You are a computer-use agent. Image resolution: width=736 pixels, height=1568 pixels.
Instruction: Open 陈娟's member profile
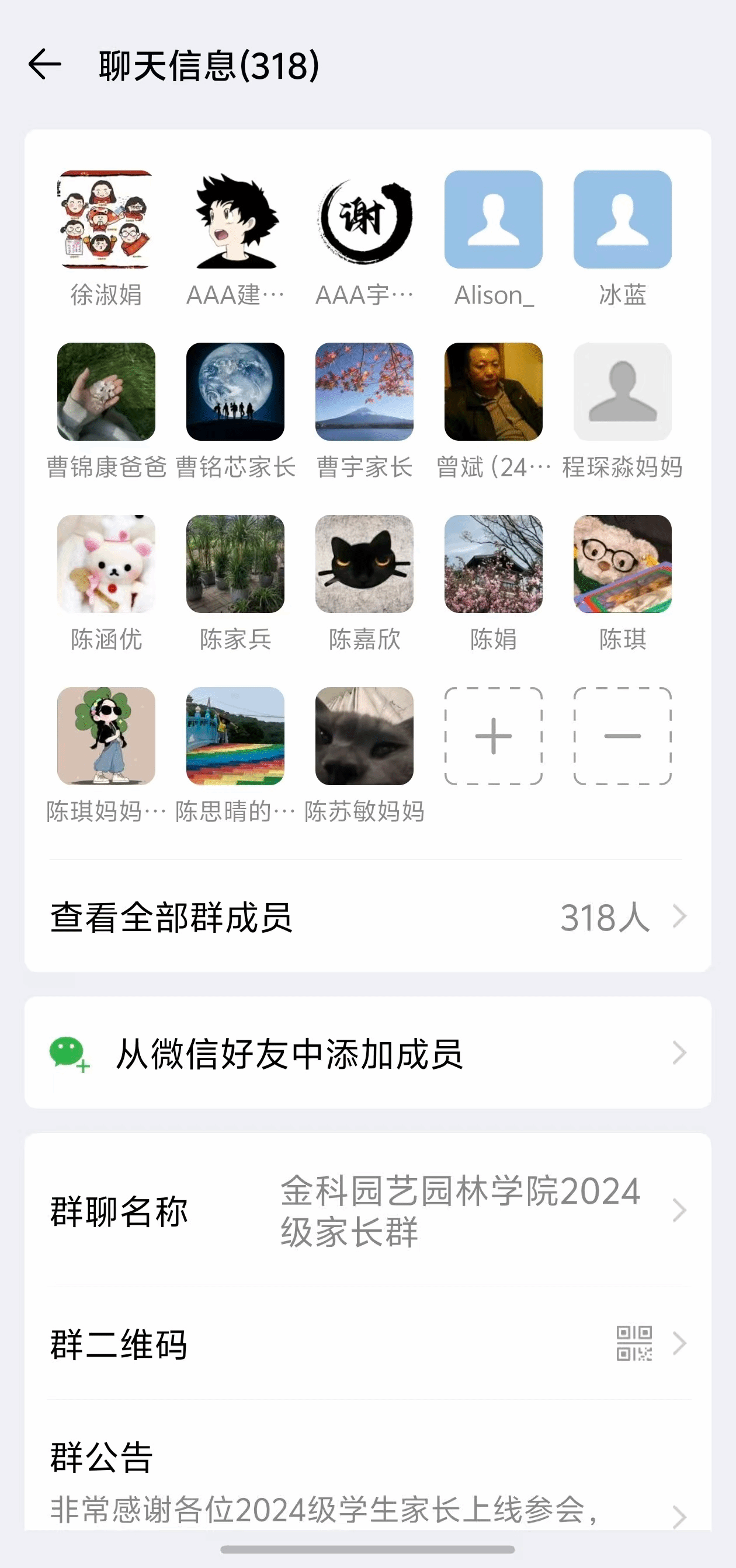tap(493, 565)
